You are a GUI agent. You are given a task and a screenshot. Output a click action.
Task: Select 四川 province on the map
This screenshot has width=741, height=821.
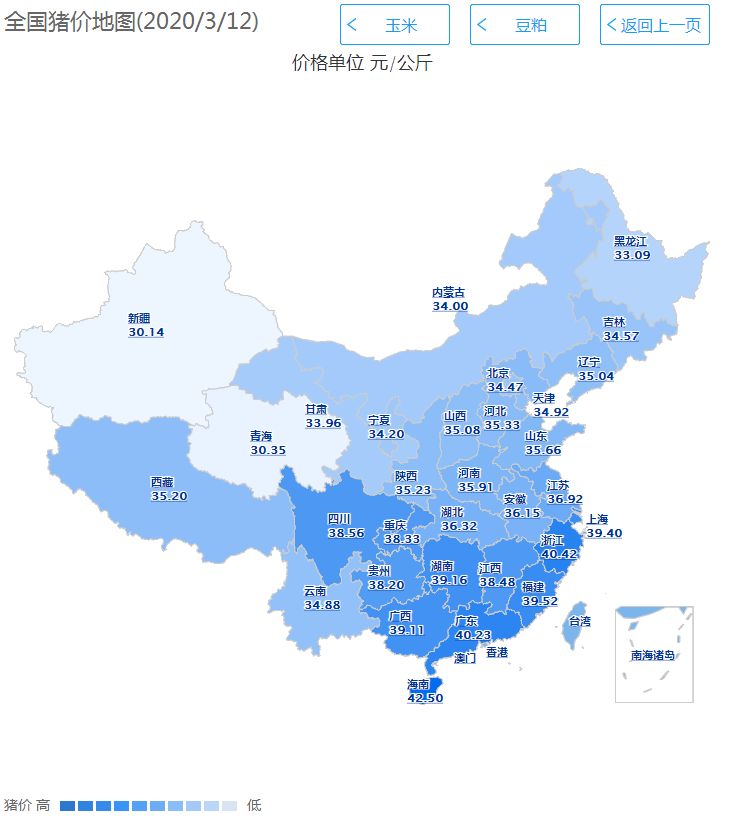click(338, 526)
